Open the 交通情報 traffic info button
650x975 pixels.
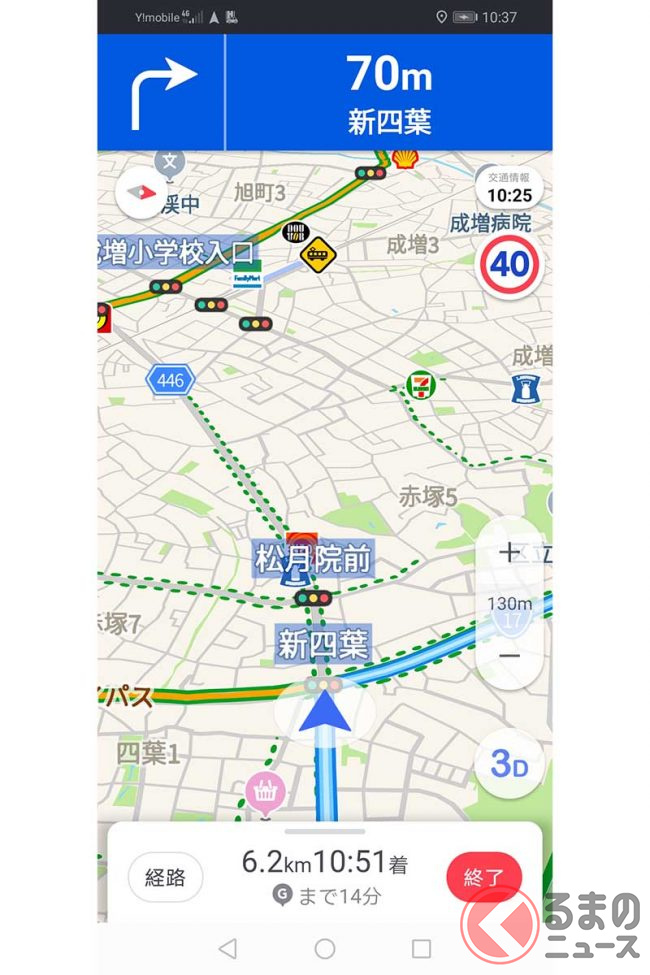[x=509, y=187]
